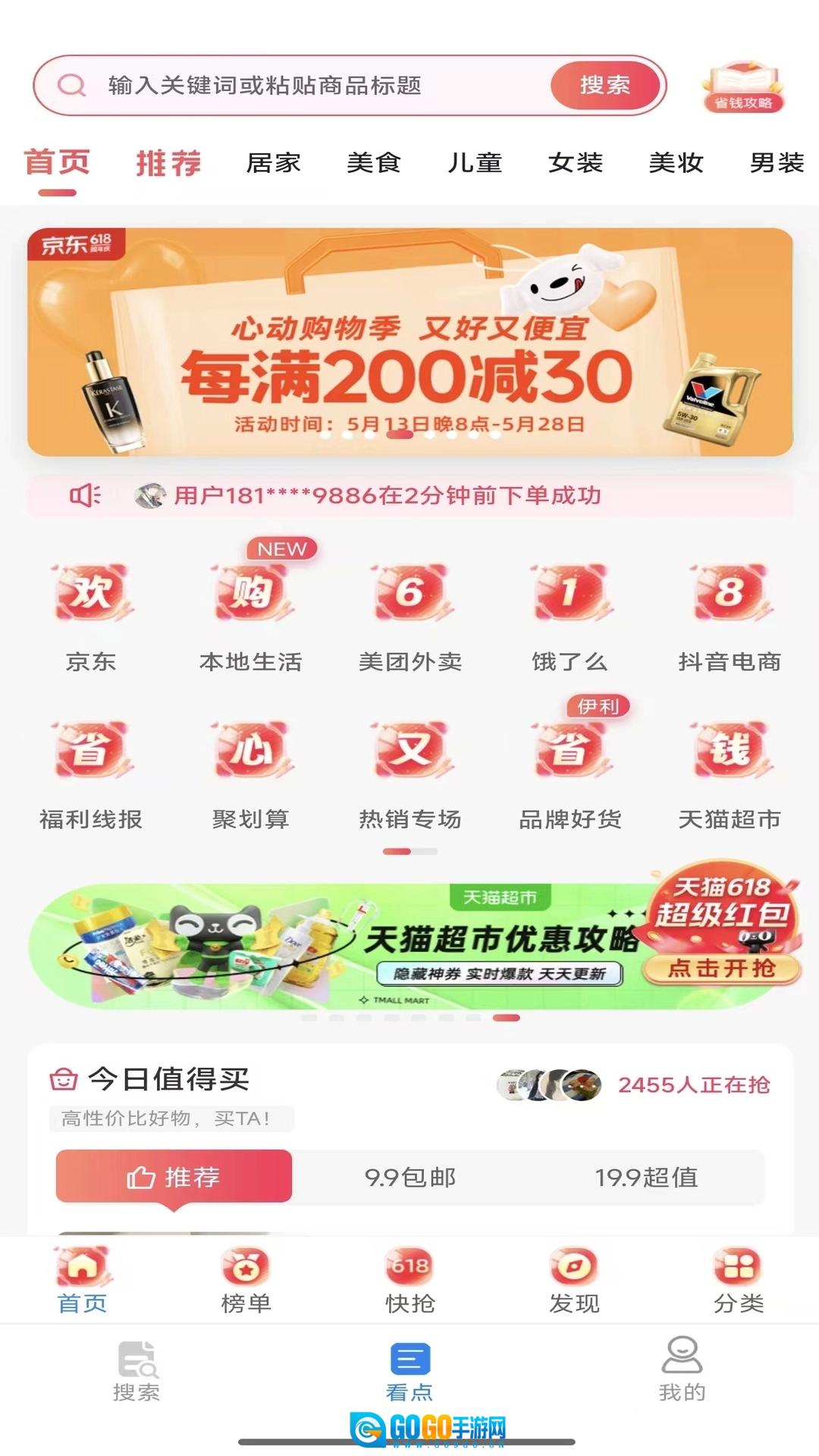This screenshot has height=1456, width=819.
Task: Click the keyword search input field
Action: click(x=303, y=85)
